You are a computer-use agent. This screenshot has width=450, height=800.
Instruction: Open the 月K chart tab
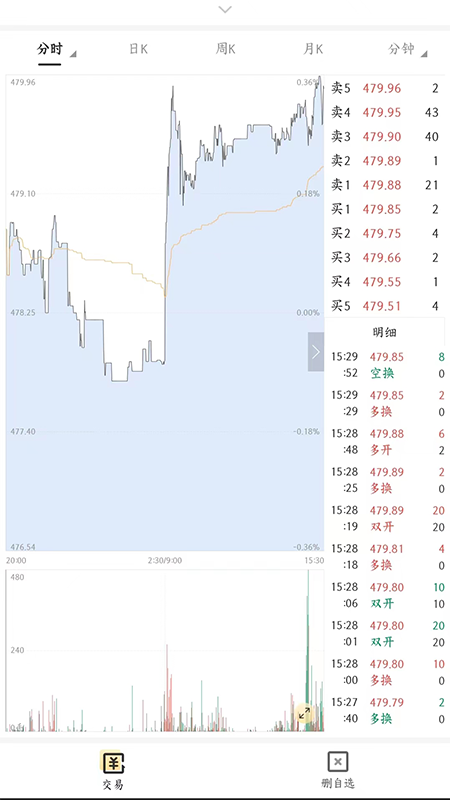point(313,49)
